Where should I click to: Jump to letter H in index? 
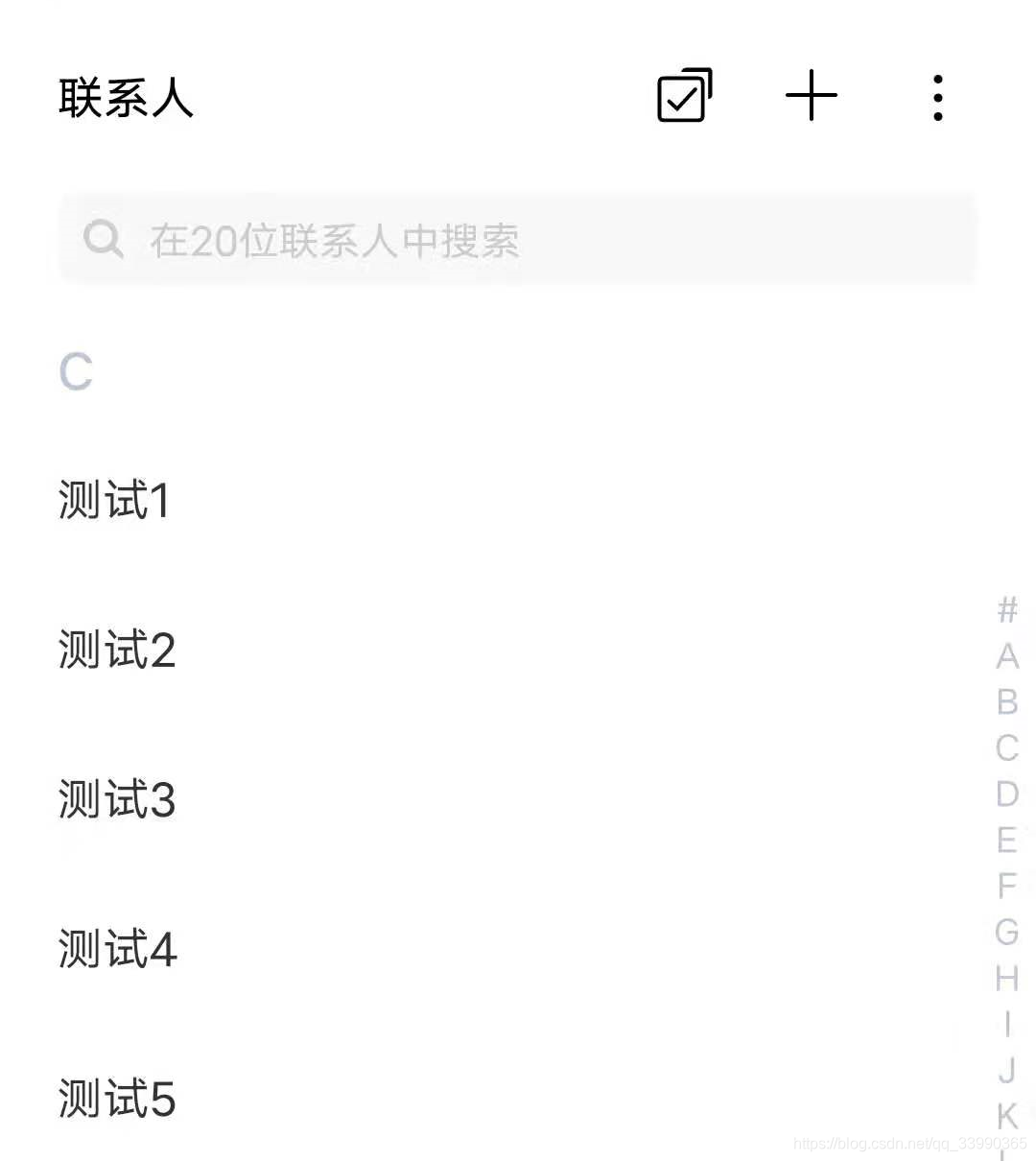tap(1007, 979)
